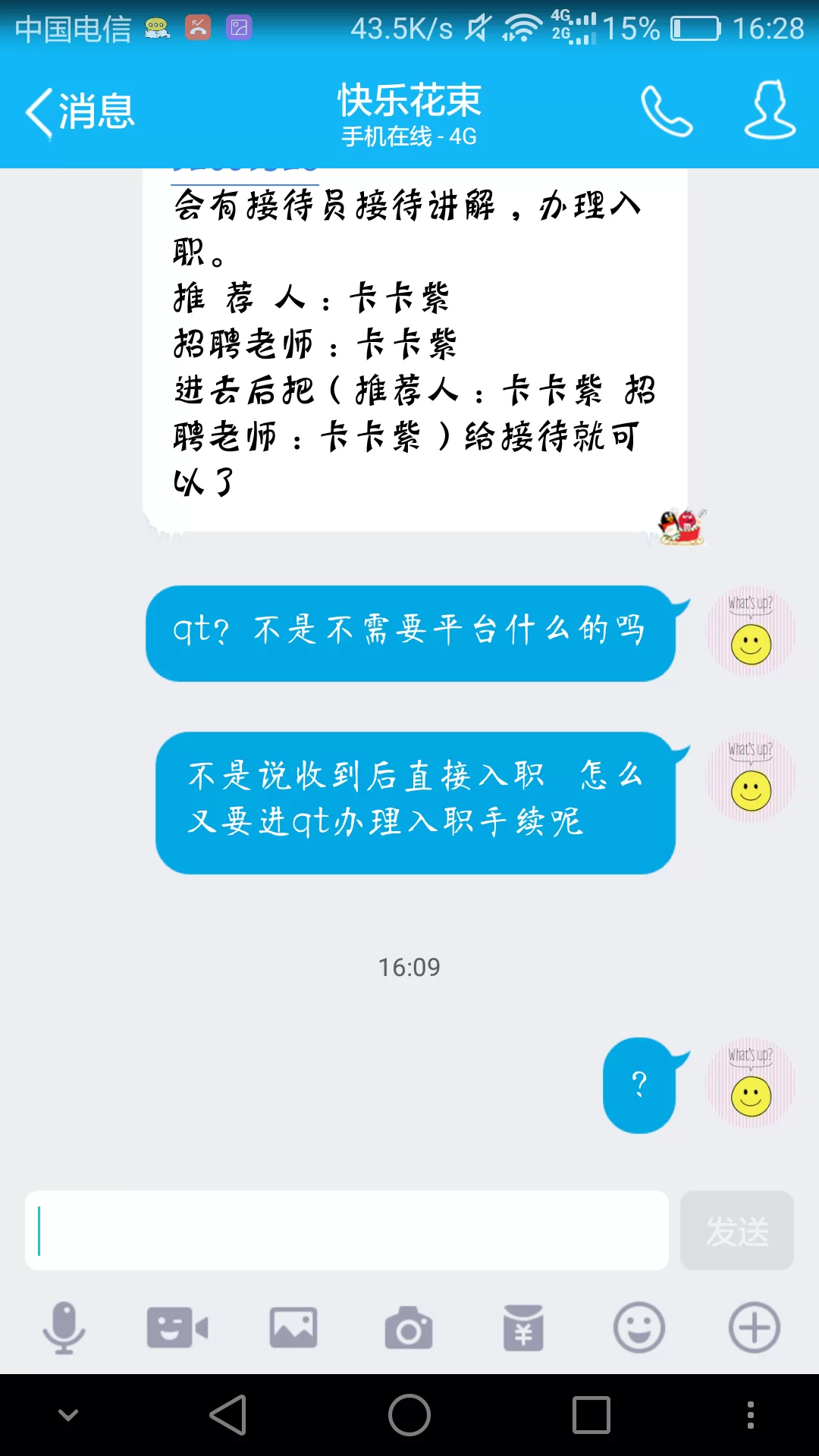Open recent apps from navigation bar

[x=591, y=1415]
